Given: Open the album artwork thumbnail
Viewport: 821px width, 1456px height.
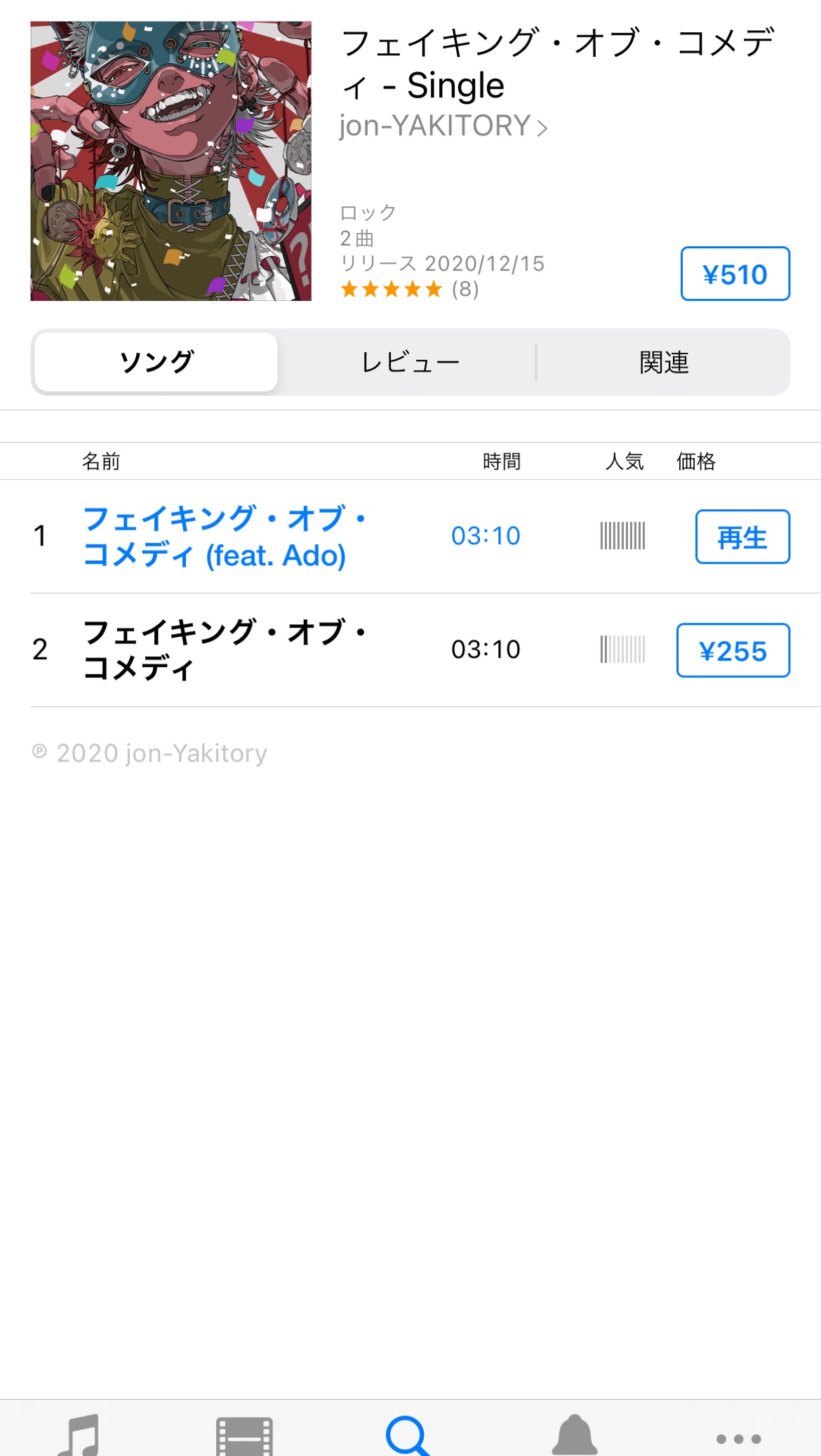Looking at the screenshot, I should click(171, 161).
